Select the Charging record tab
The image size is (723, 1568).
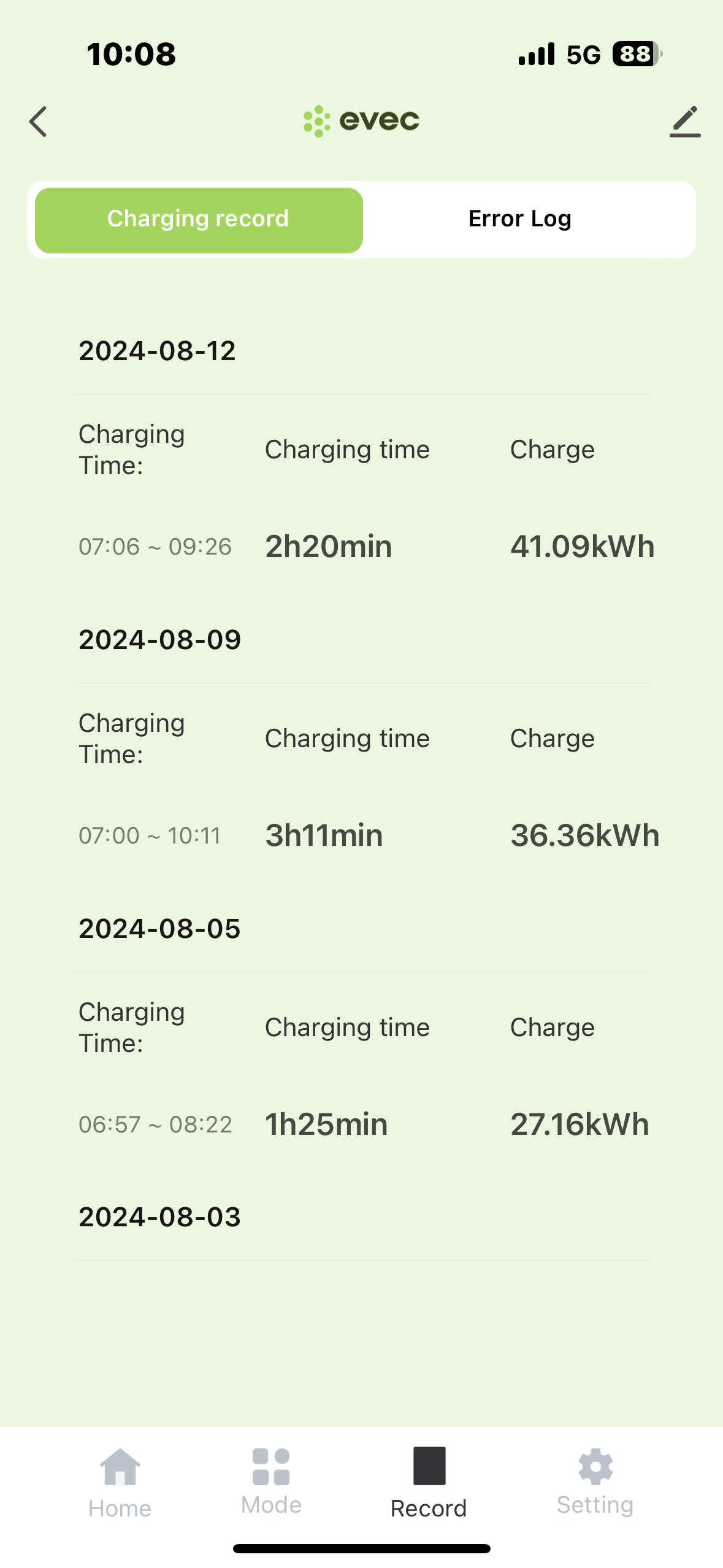[199, 220]
